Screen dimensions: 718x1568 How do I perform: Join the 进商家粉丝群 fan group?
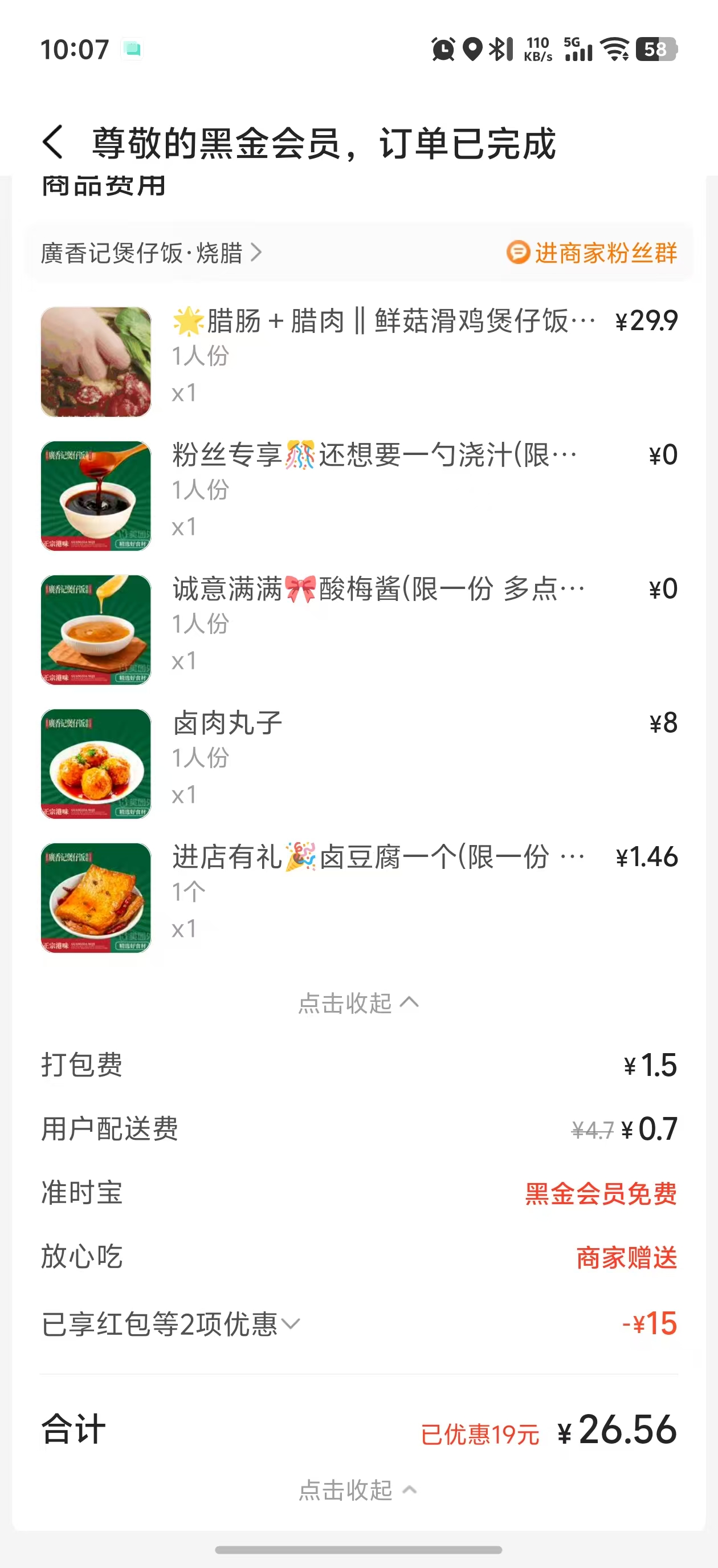592,253
